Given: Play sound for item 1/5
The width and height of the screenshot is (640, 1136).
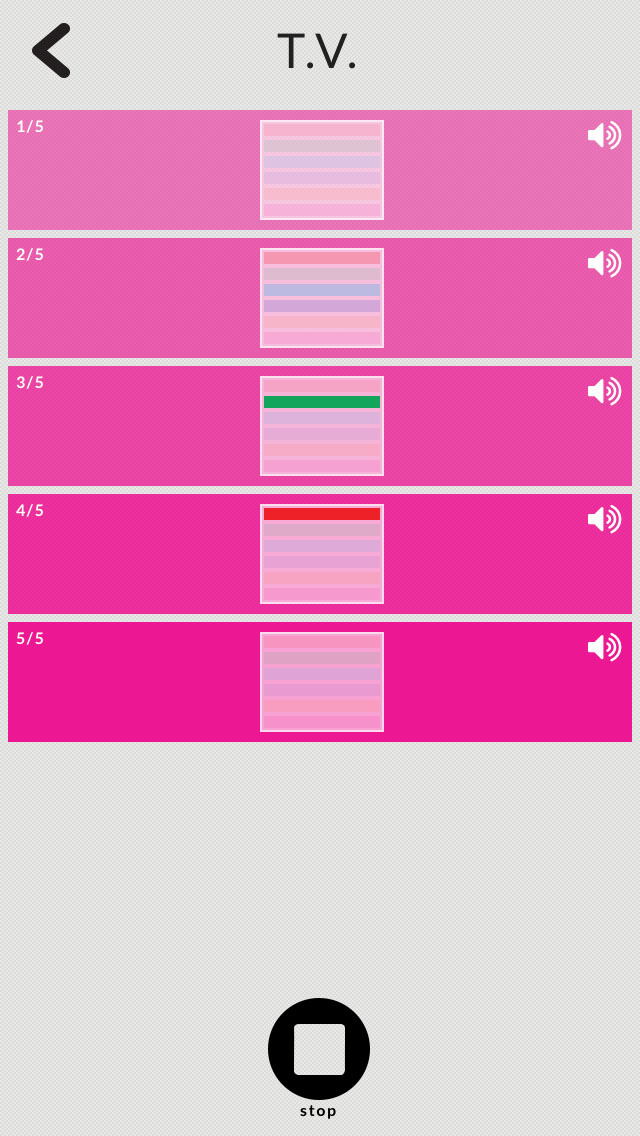Looking at the screenshot, I should tap(604, 135).
